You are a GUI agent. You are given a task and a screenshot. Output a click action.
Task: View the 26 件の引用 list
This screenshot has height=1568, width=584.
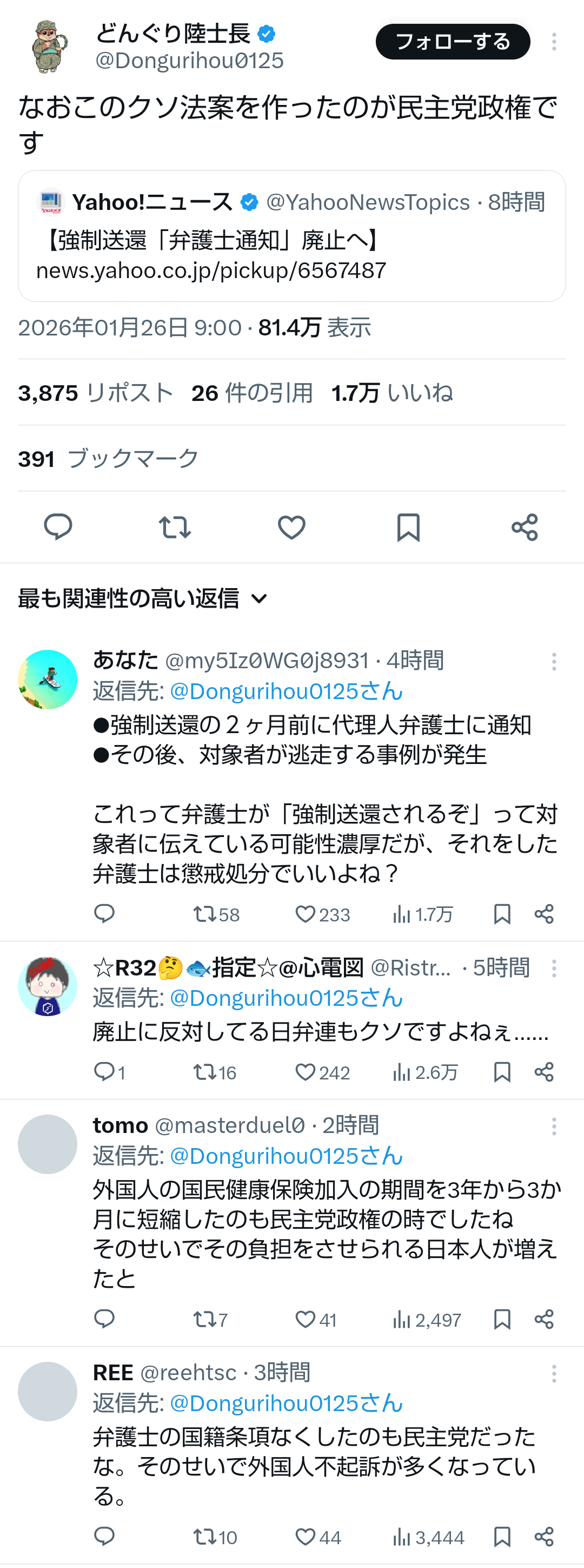click(x=252, y=393)
